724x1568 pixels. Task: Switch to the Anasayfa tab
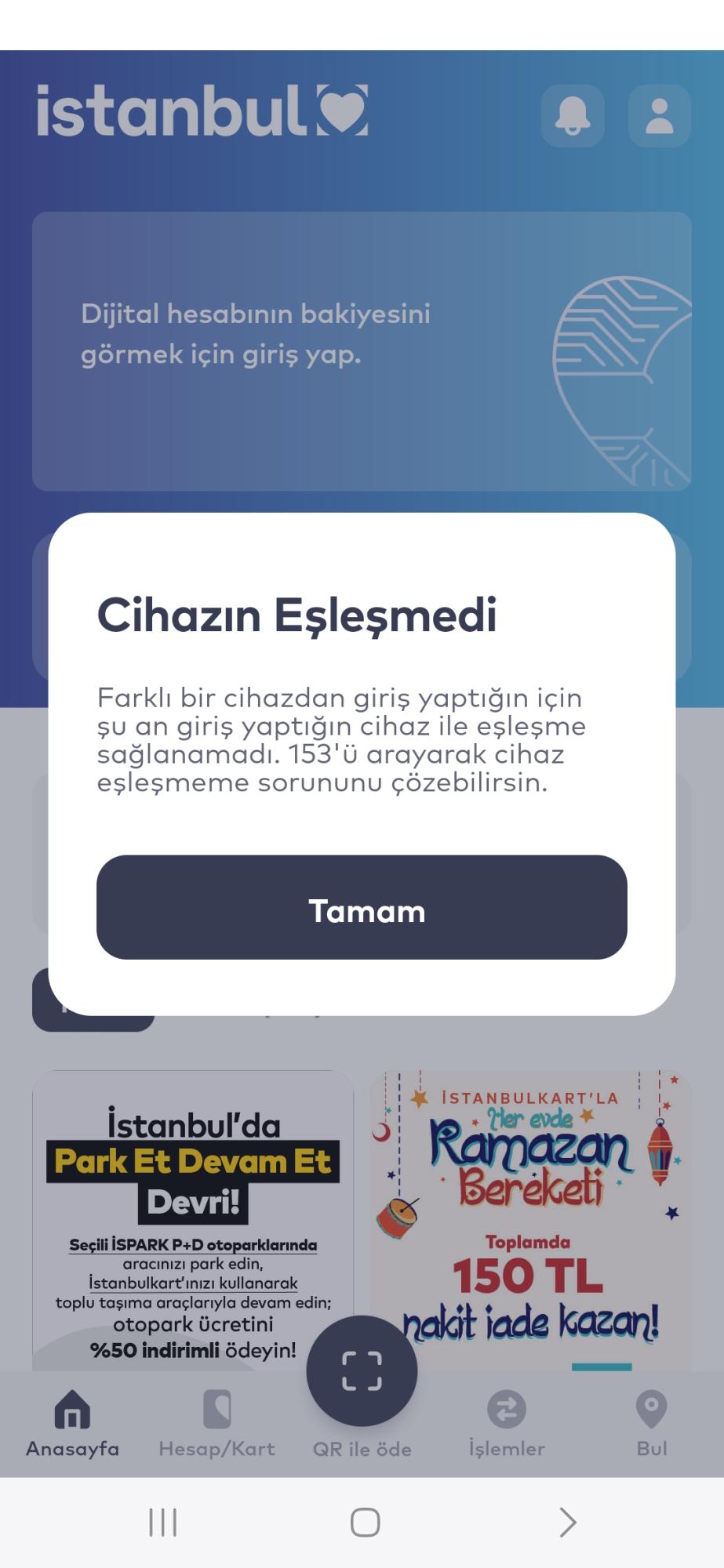72,1423
